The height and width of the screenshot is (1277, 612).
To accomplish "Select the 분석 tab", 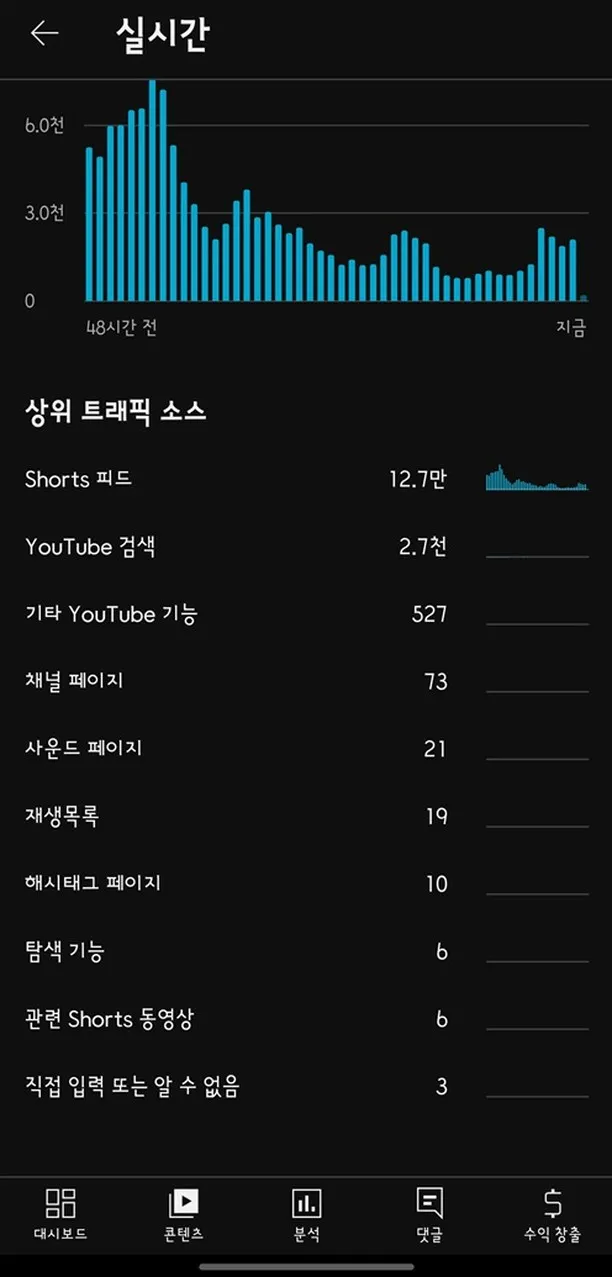I will (x=306, y=1213).
